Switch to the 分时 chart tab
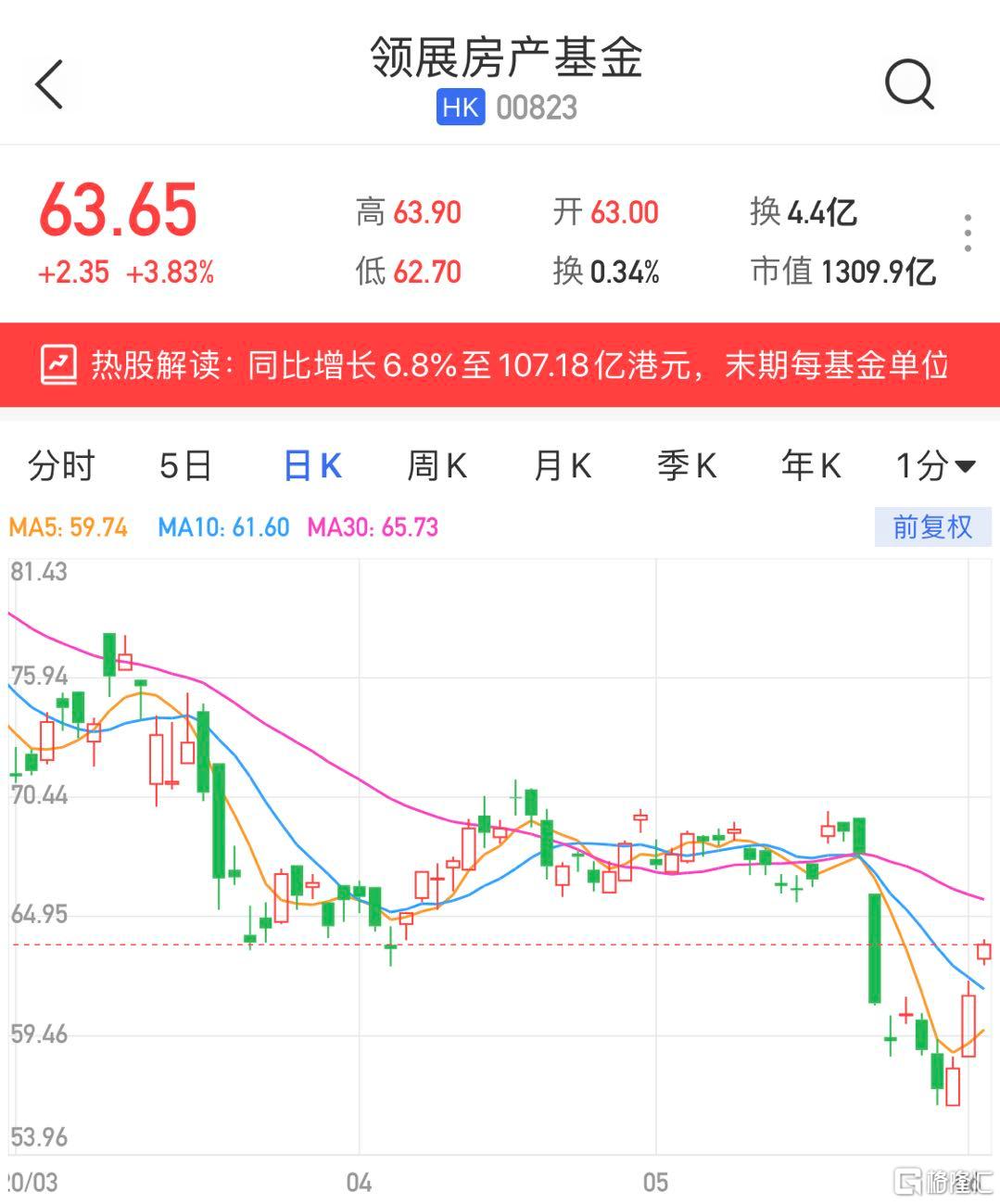The image size is (1000, 1204). coord(61,465)
